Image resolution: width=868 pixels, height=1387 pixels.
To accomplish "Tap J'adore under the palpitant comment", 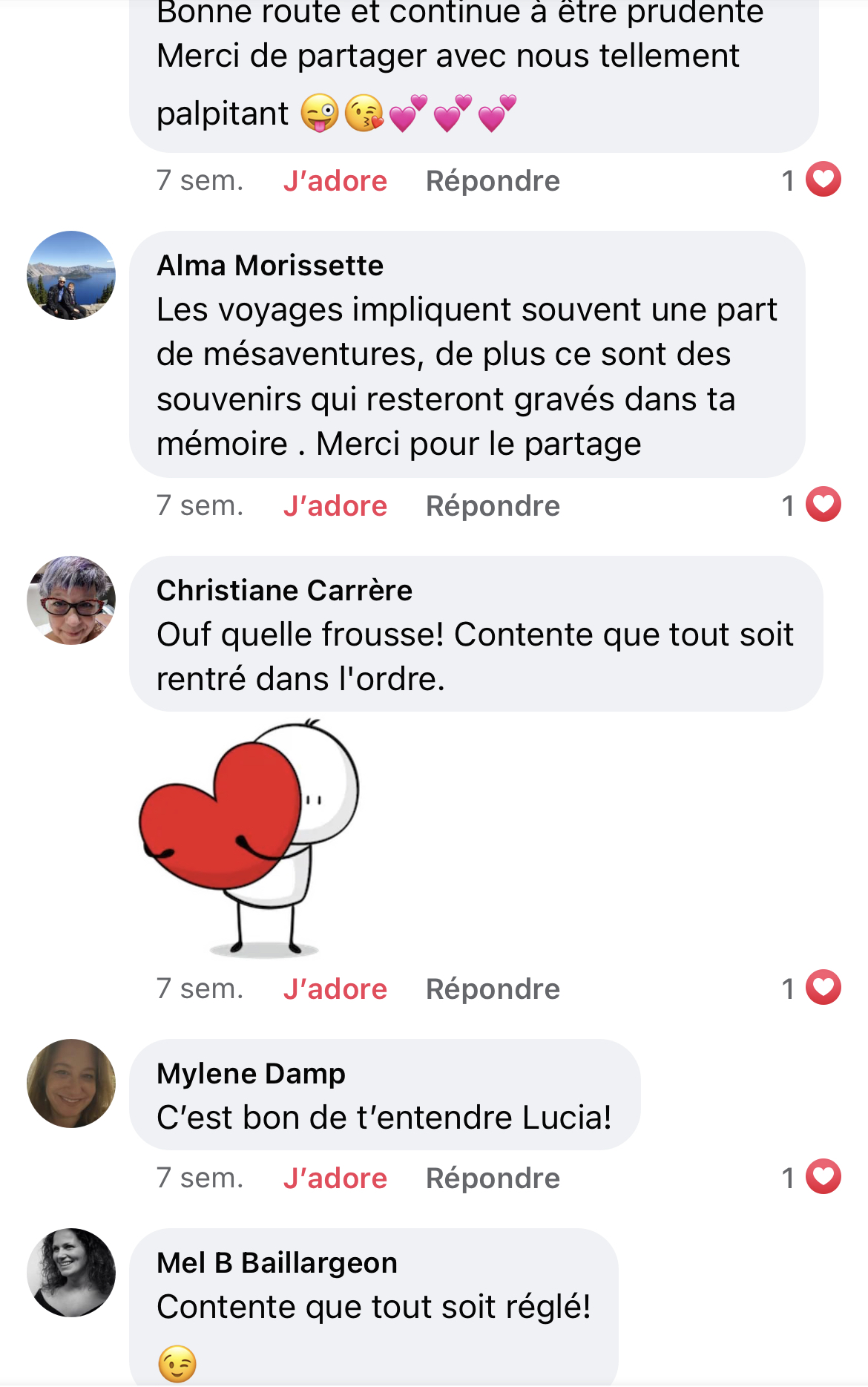I will (335, 181).
